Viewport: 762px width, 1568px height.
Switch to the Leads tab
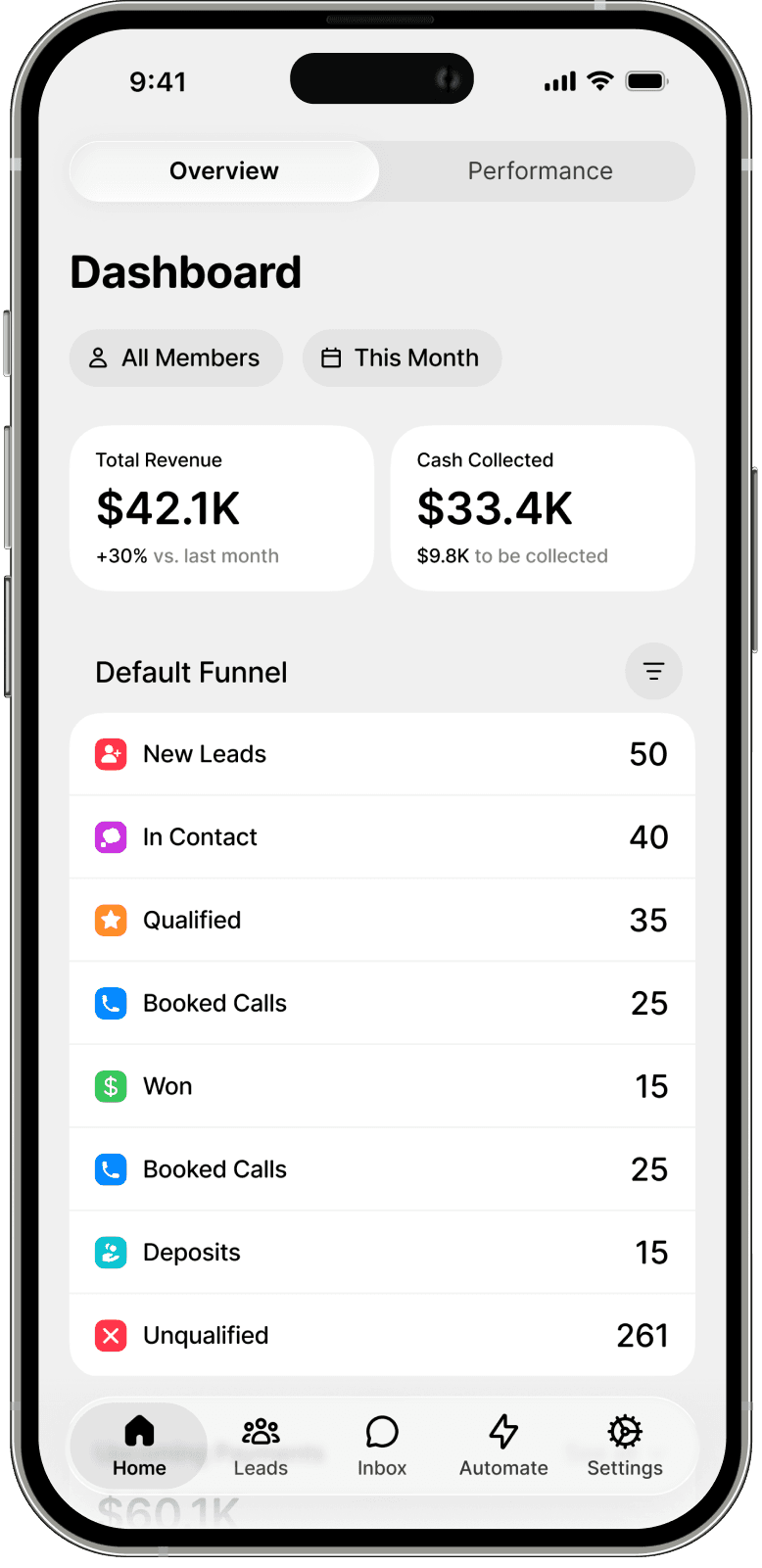(261, 1446)
